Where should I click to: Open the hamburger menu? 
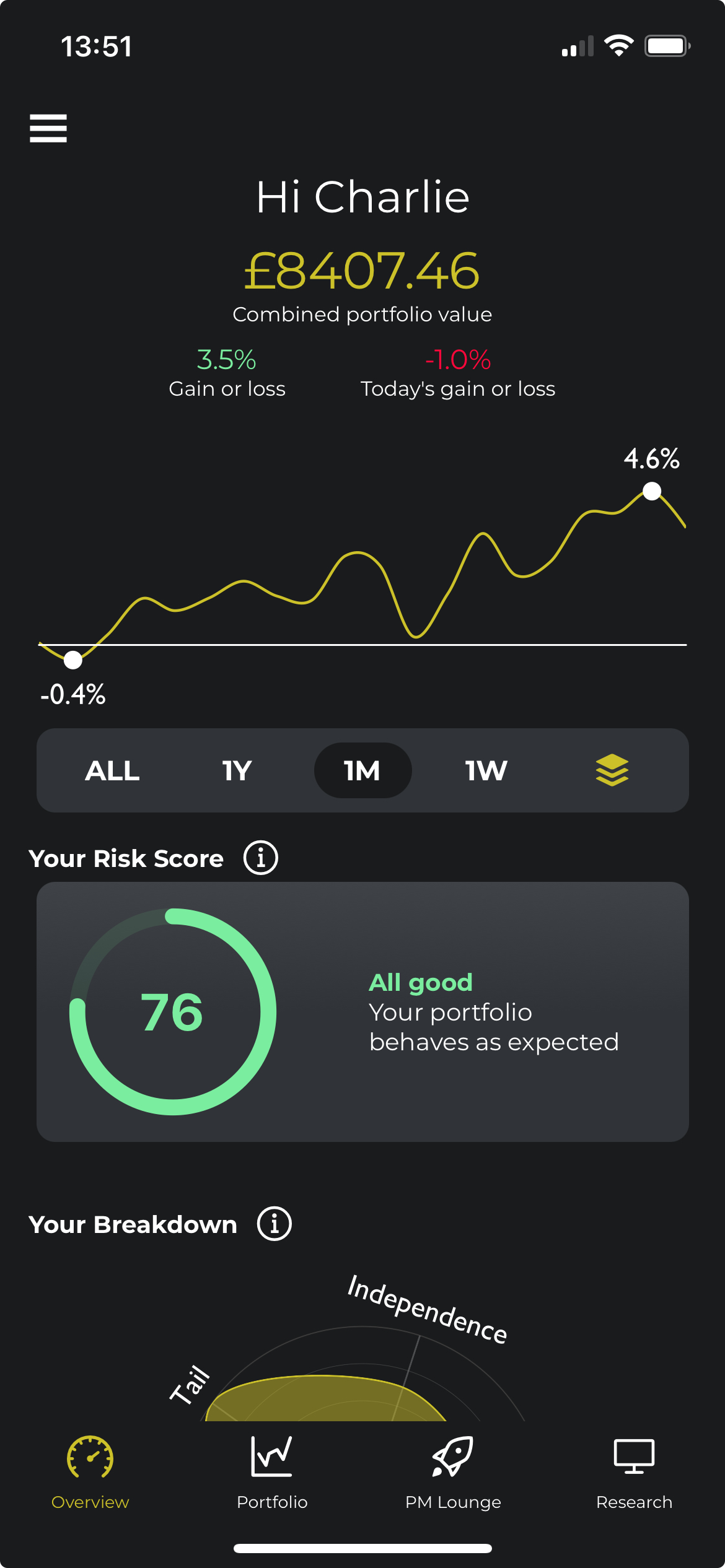[48, 128]
